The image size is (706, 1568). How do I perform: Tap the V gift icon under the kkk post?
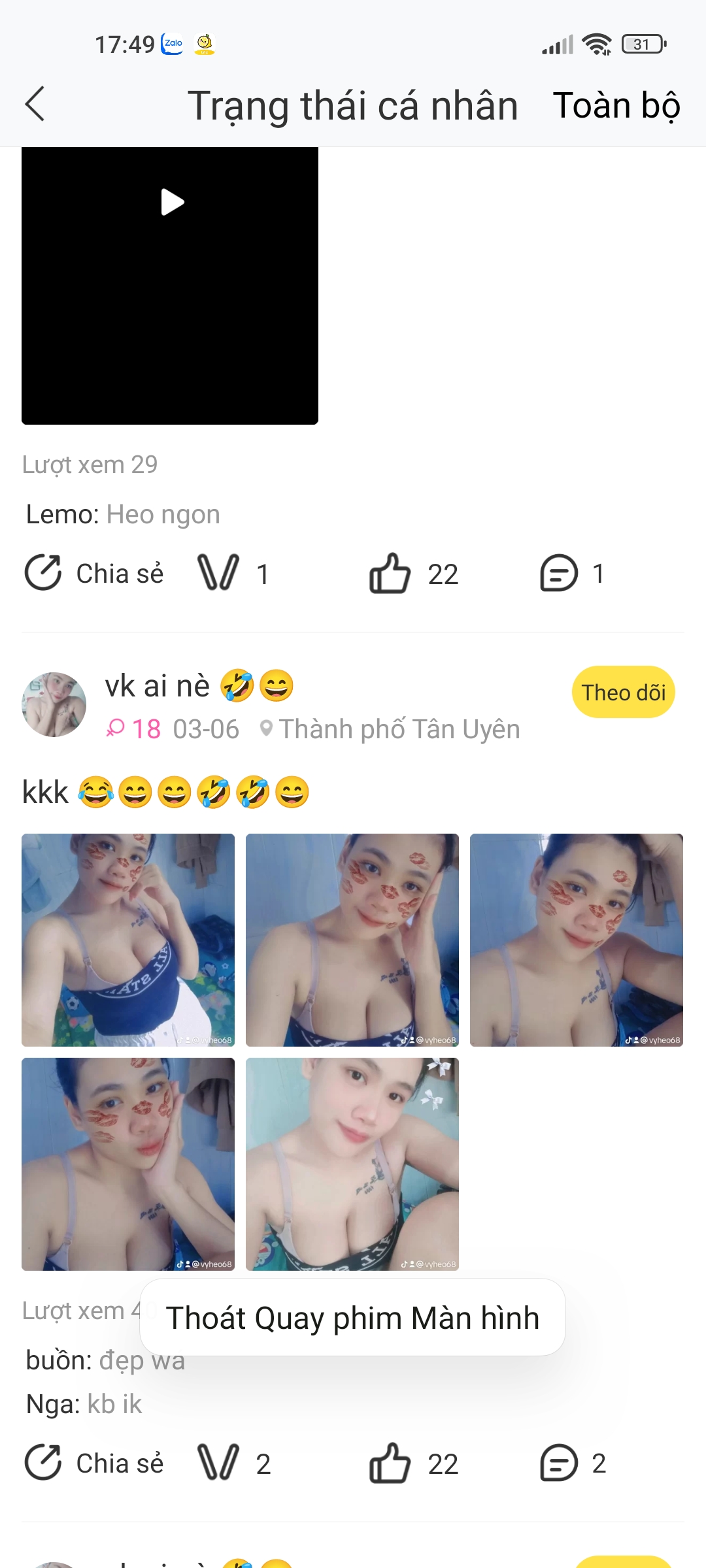219,1463
